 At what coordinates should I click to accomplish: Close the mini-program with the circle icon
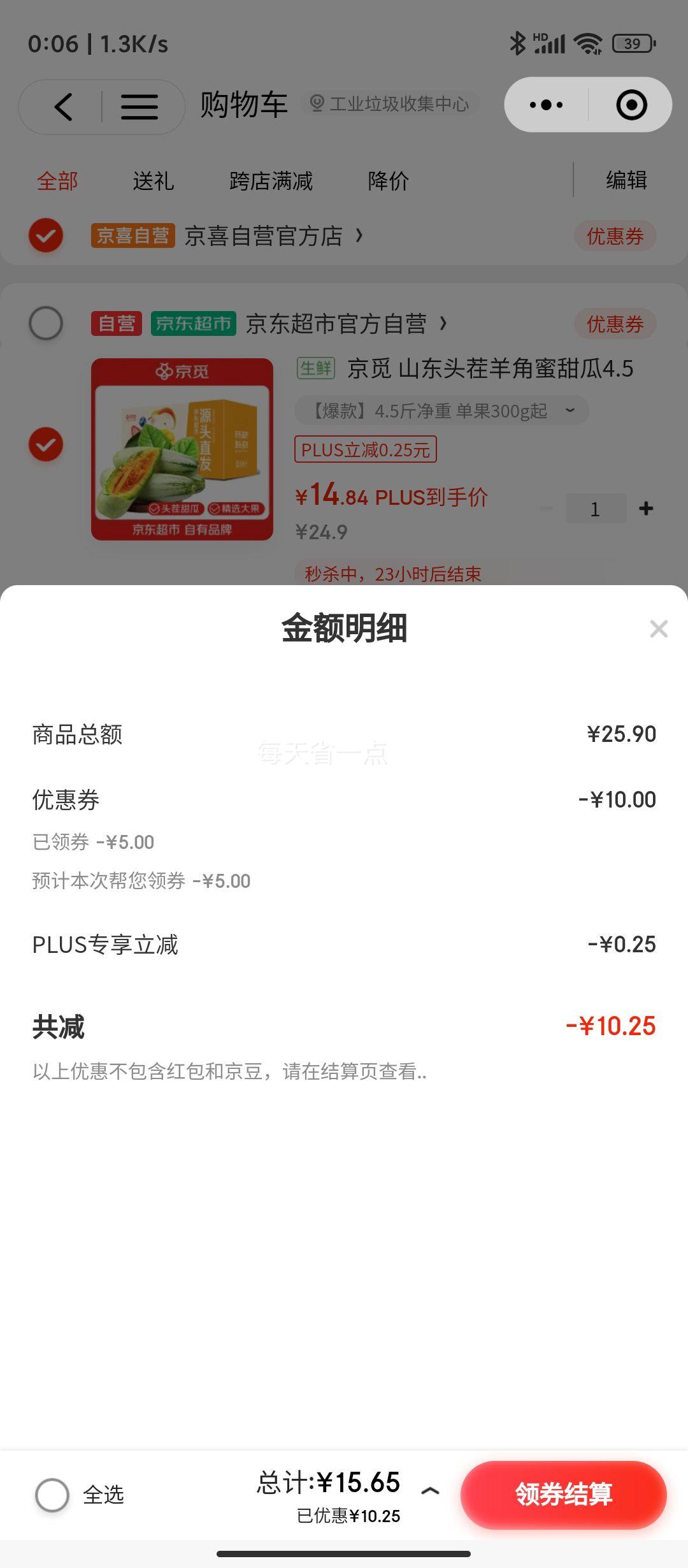coord(631,105)
